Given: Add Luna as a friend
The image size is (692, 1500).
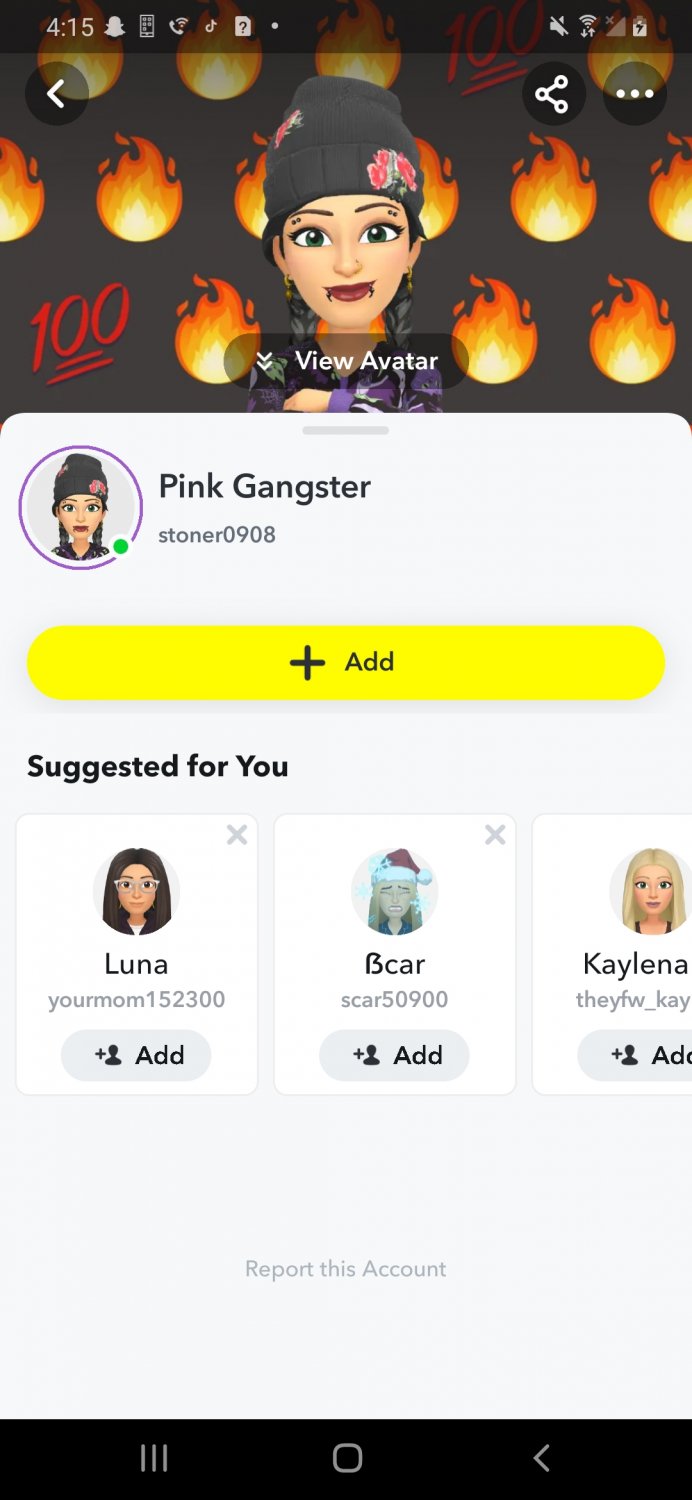Looking at the screenshot, I should point(137,1055).
